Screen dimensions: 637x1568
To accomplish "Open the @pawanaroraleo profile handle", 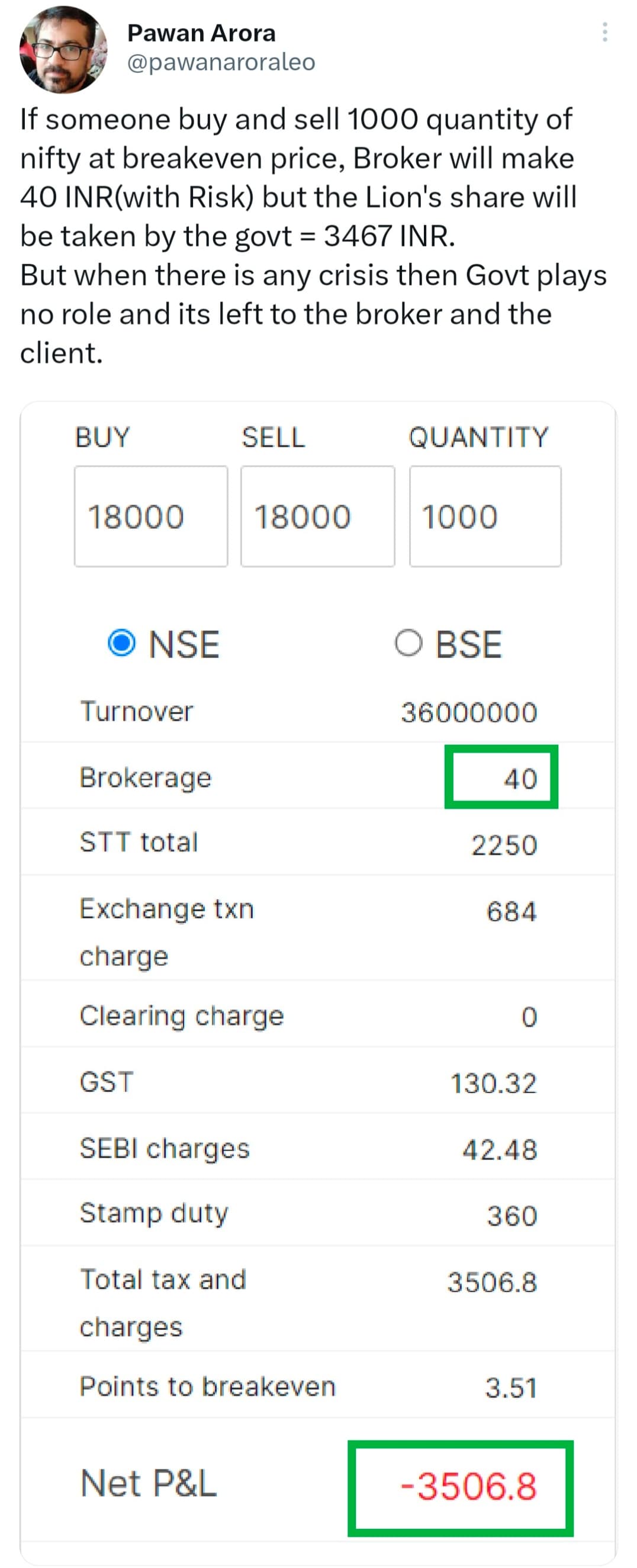I will coord(221,62).
